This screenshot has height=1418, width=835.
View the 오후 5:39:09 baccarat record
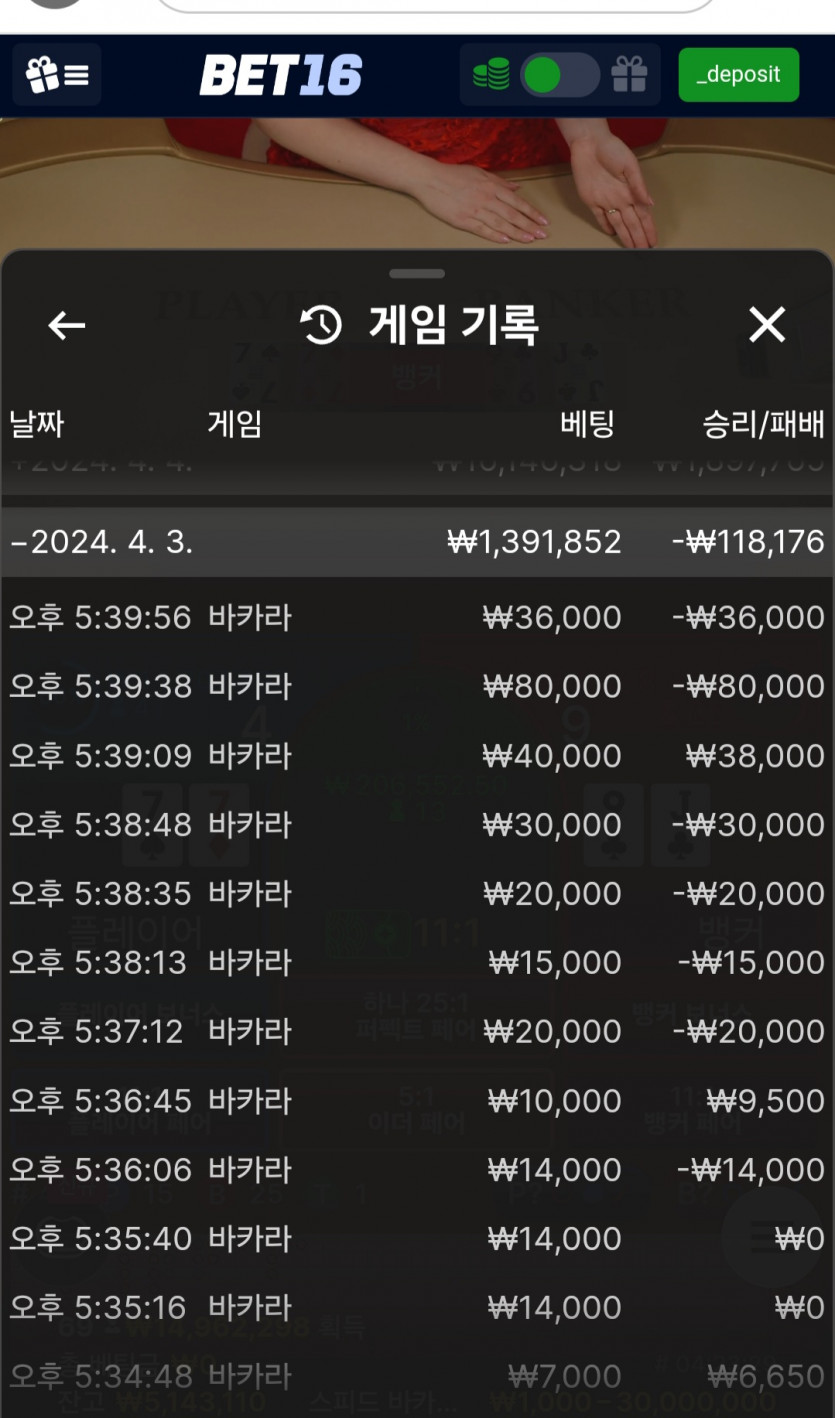tap(417, 756)
